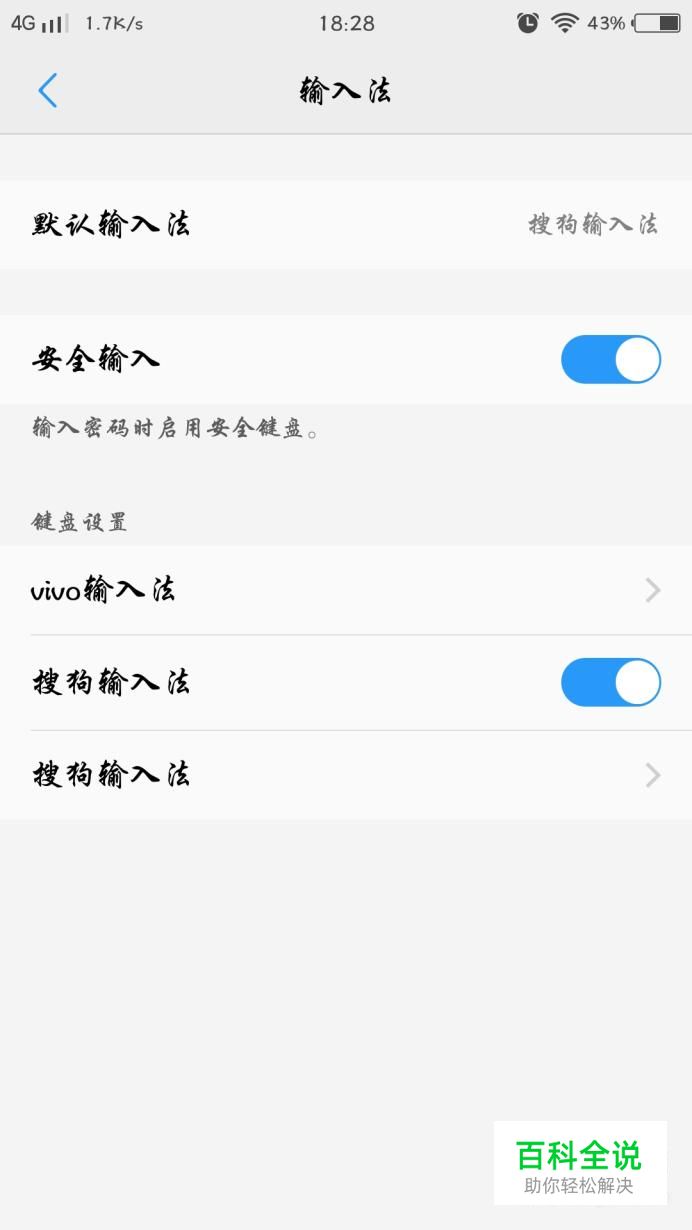
Task: Open vivo输入法 keyboard settings
Action: (x=346, y=590)
